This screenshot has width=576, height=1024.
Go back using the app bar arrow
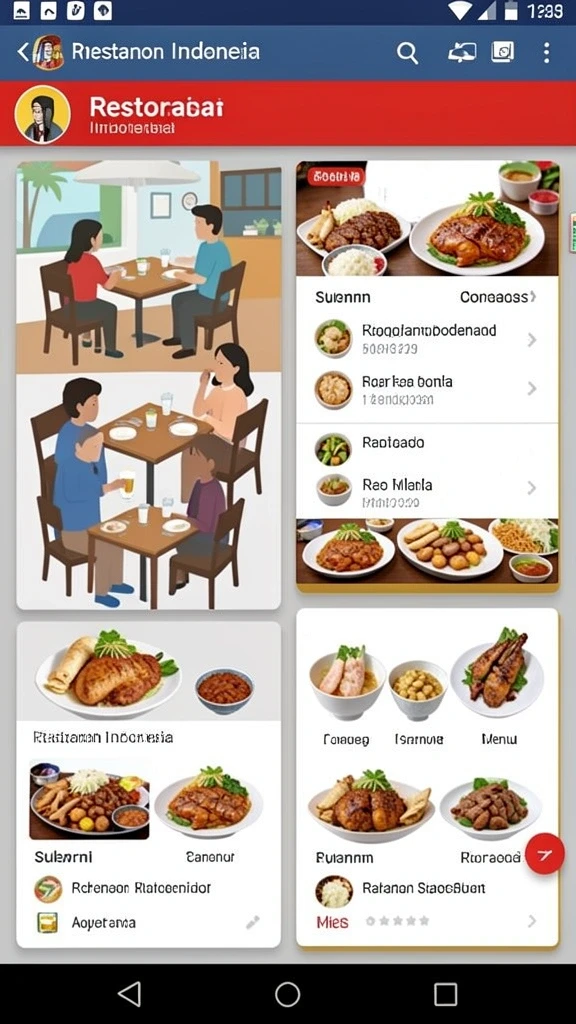24,52
